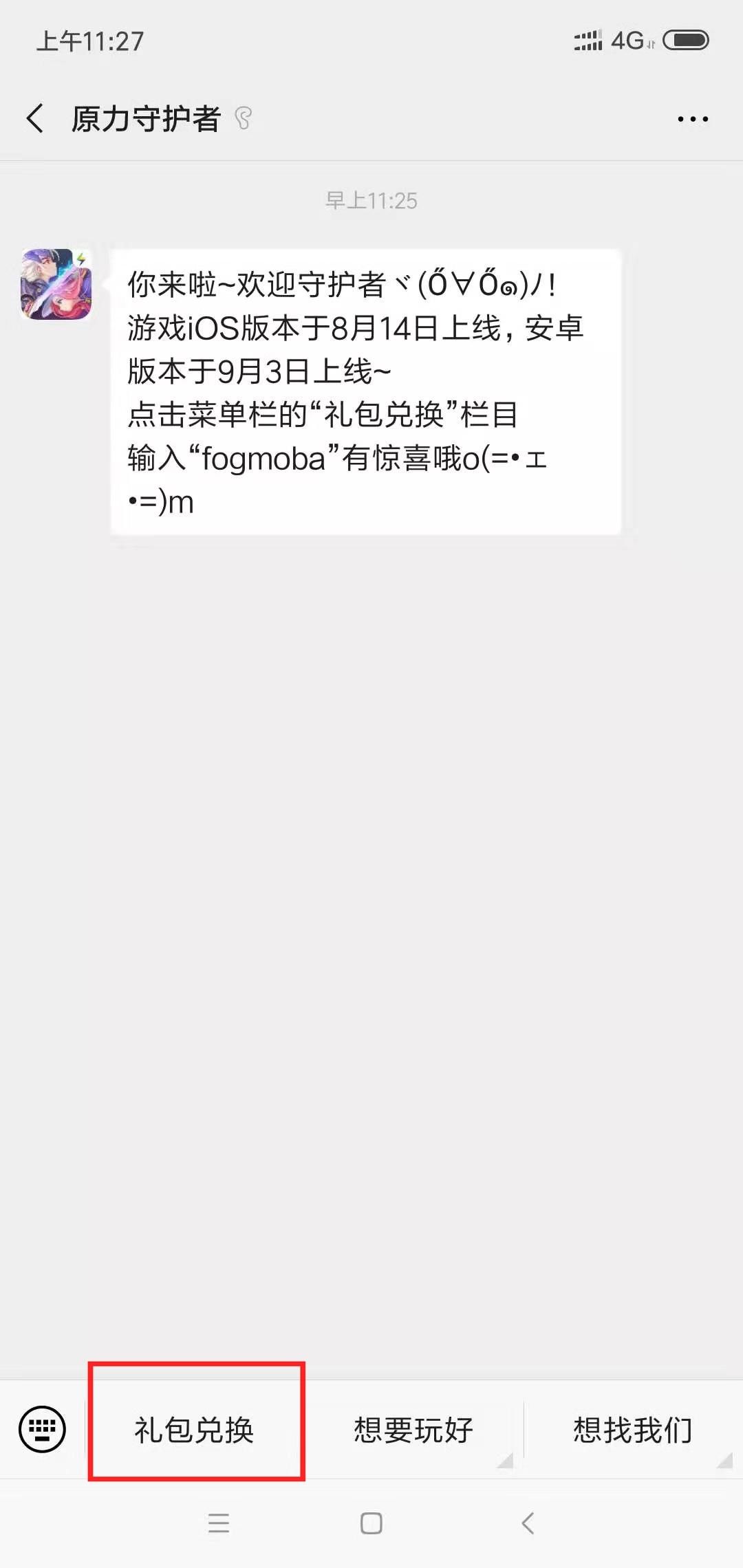The image size is (743, 1568).
Task: Open the 礼包兑换 menu item
Action: pos(195,1430)
